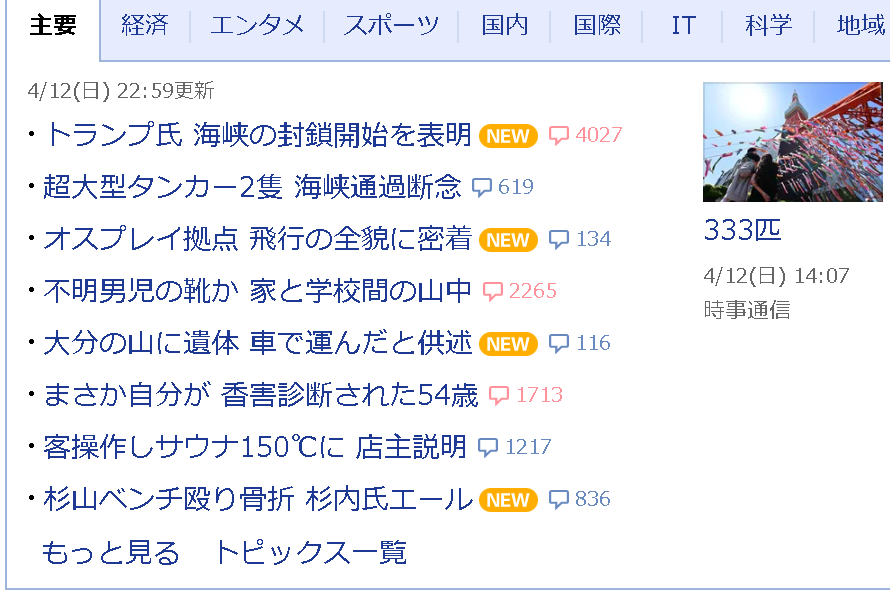The width and height of the screenshot is (890, 596).
Task: Select the 主要 tab
Action: pyautogui.click(x=53, y=26)
